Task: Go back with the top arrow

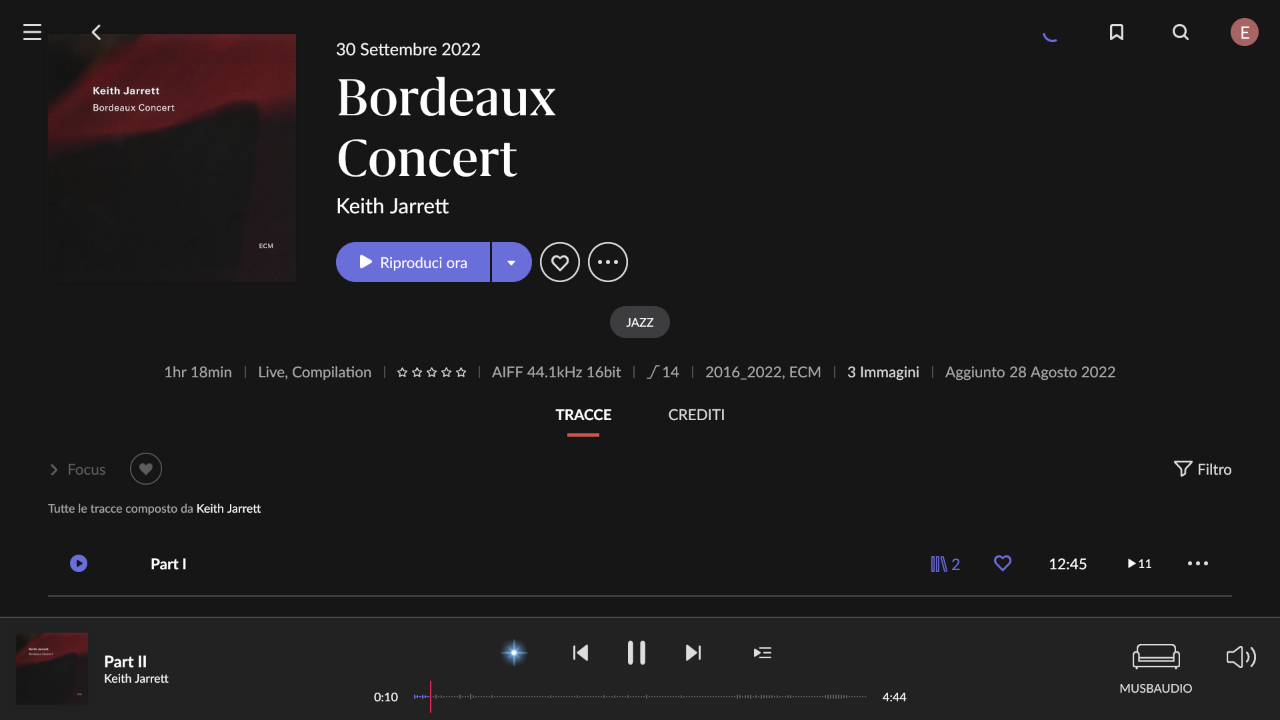Action: (x=96, y=32)
